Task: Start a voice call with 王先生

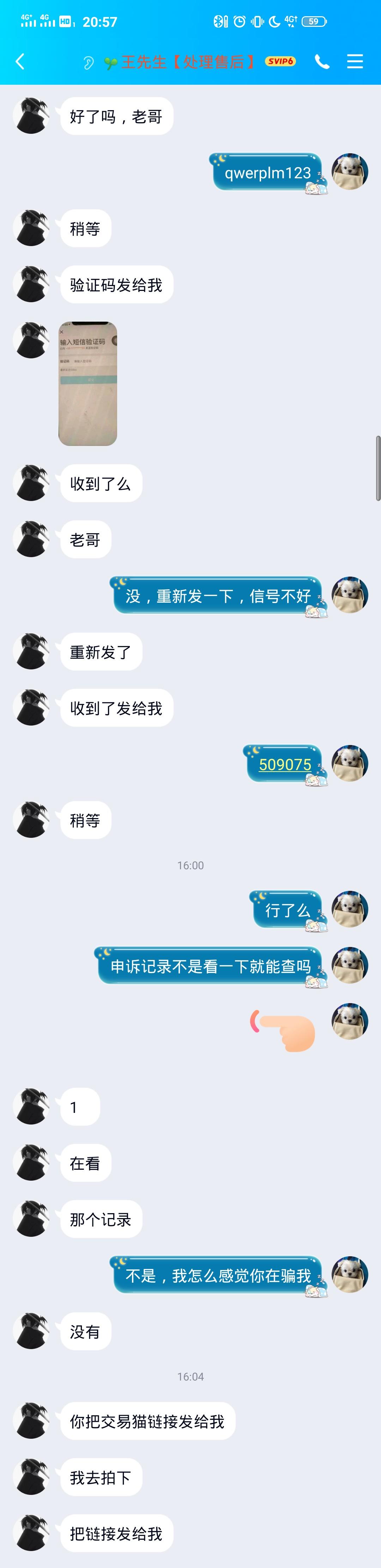Action: (322, 61)
